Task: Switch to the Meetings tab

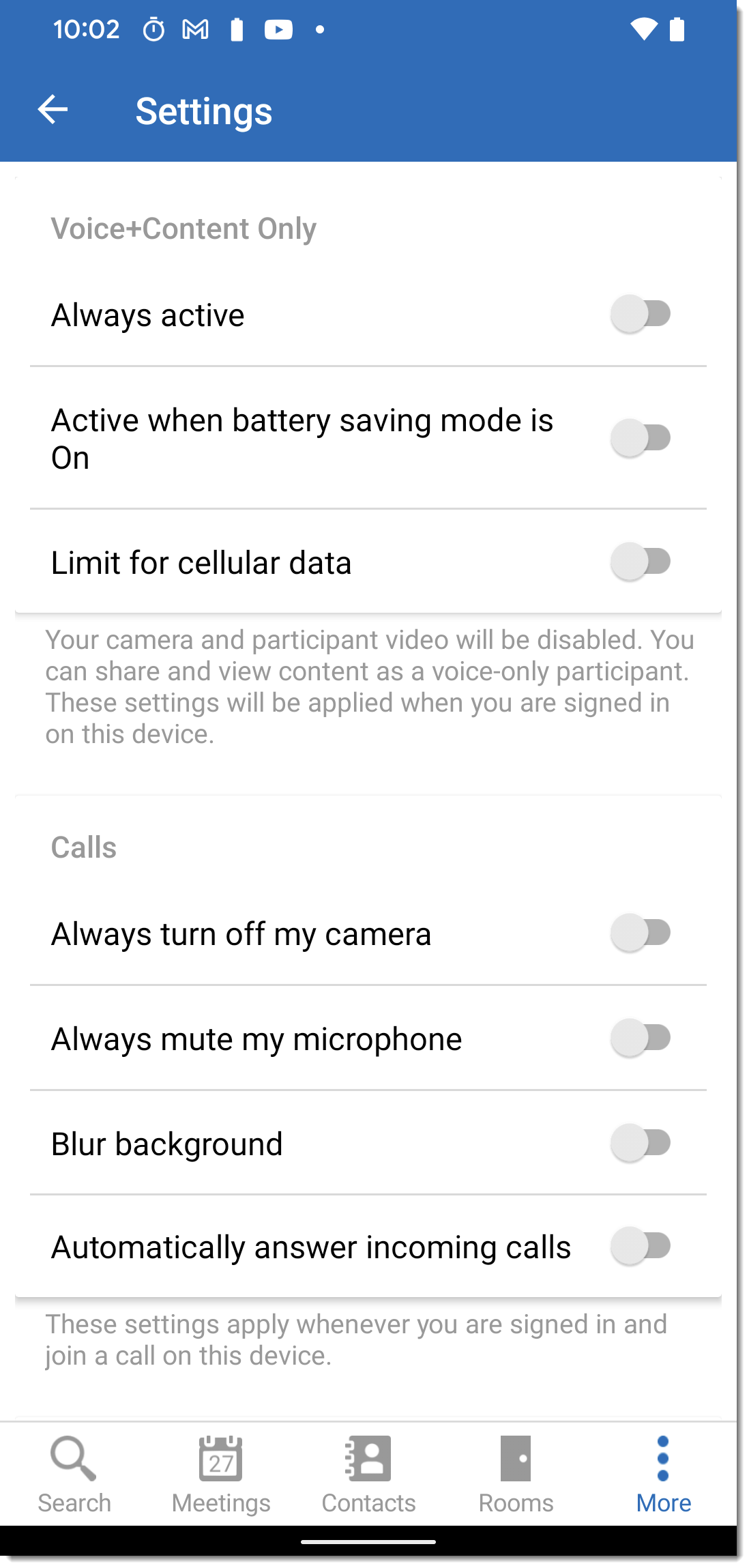Action: [221, 1475]
